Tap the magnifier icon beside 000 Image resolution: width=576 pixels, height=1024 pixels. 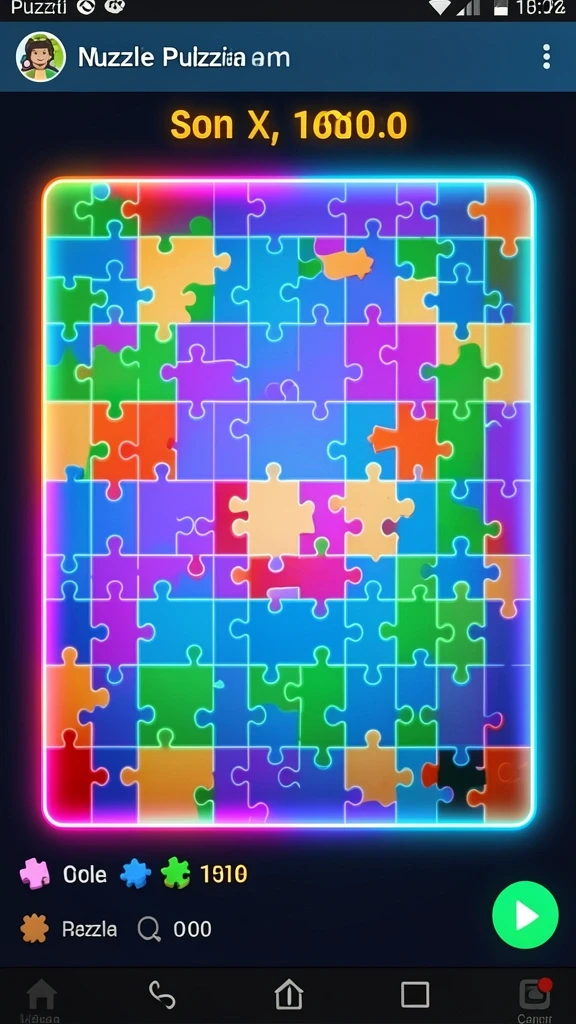(x=150, y=929)
